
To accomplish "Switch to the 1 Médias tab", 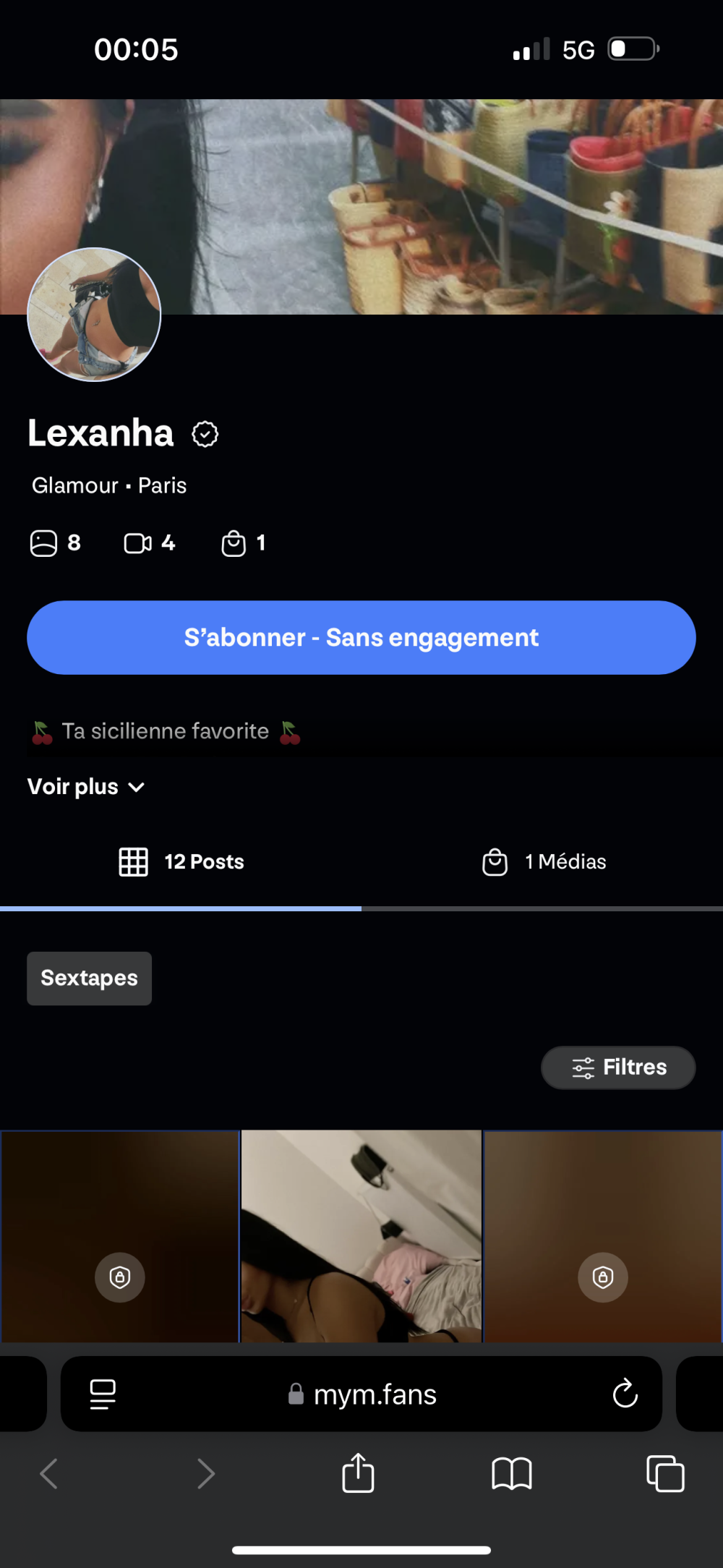I will (544, 861).
